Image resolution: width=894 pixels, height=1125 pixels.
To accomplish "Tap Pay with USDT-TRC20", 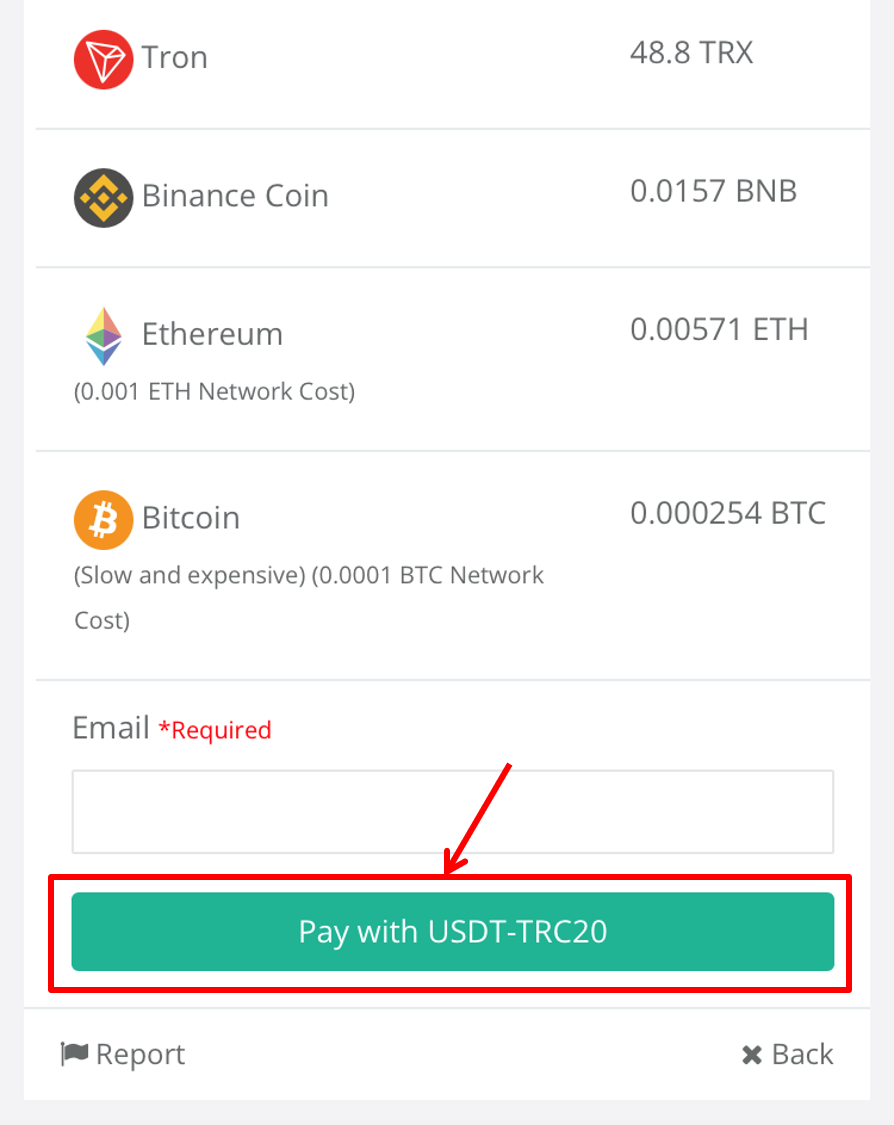I will [x=452, y=932].
